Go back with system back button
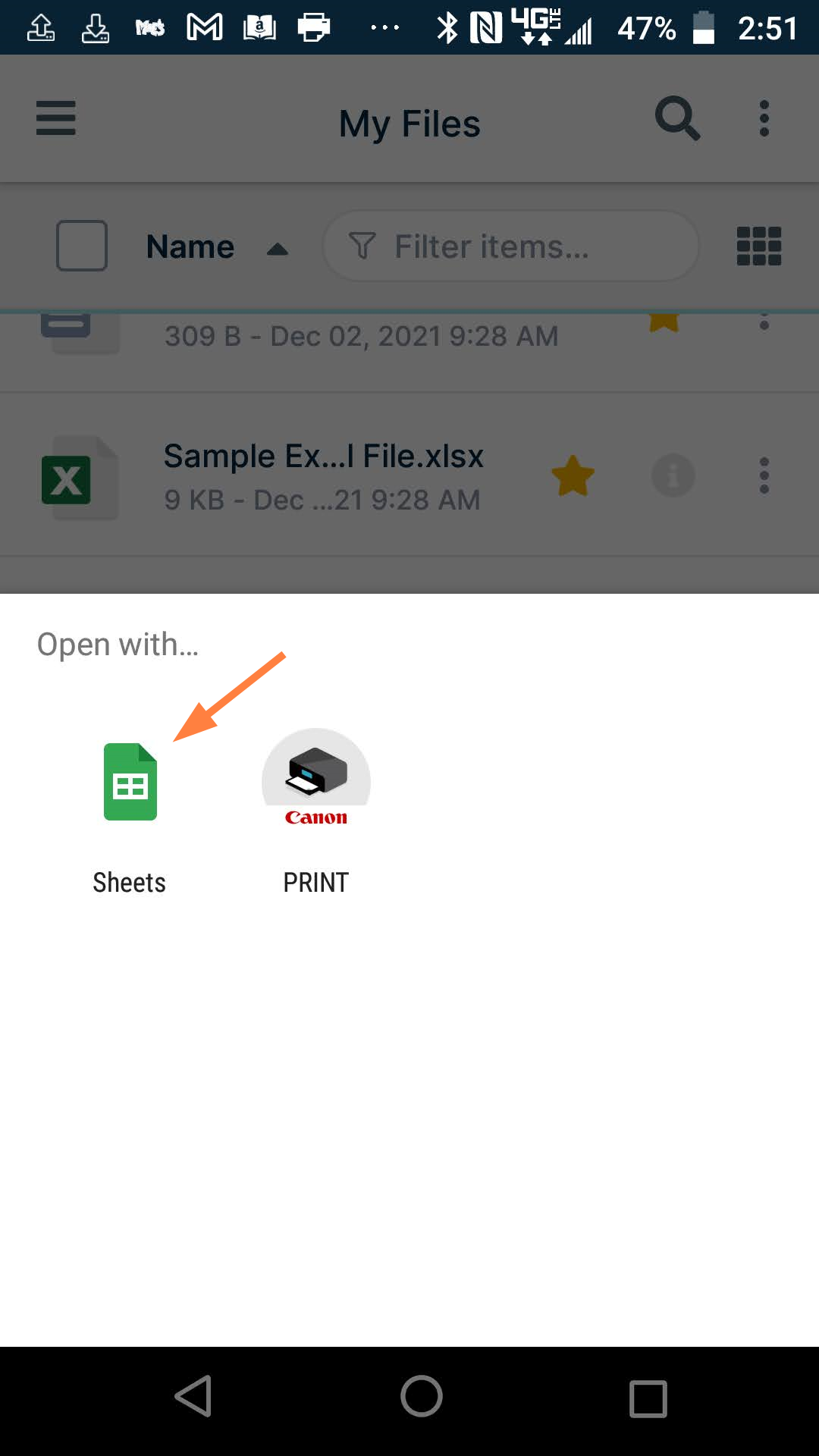Image resolution: width=819 pixels, height=1456 pixels. point(194,1397)
